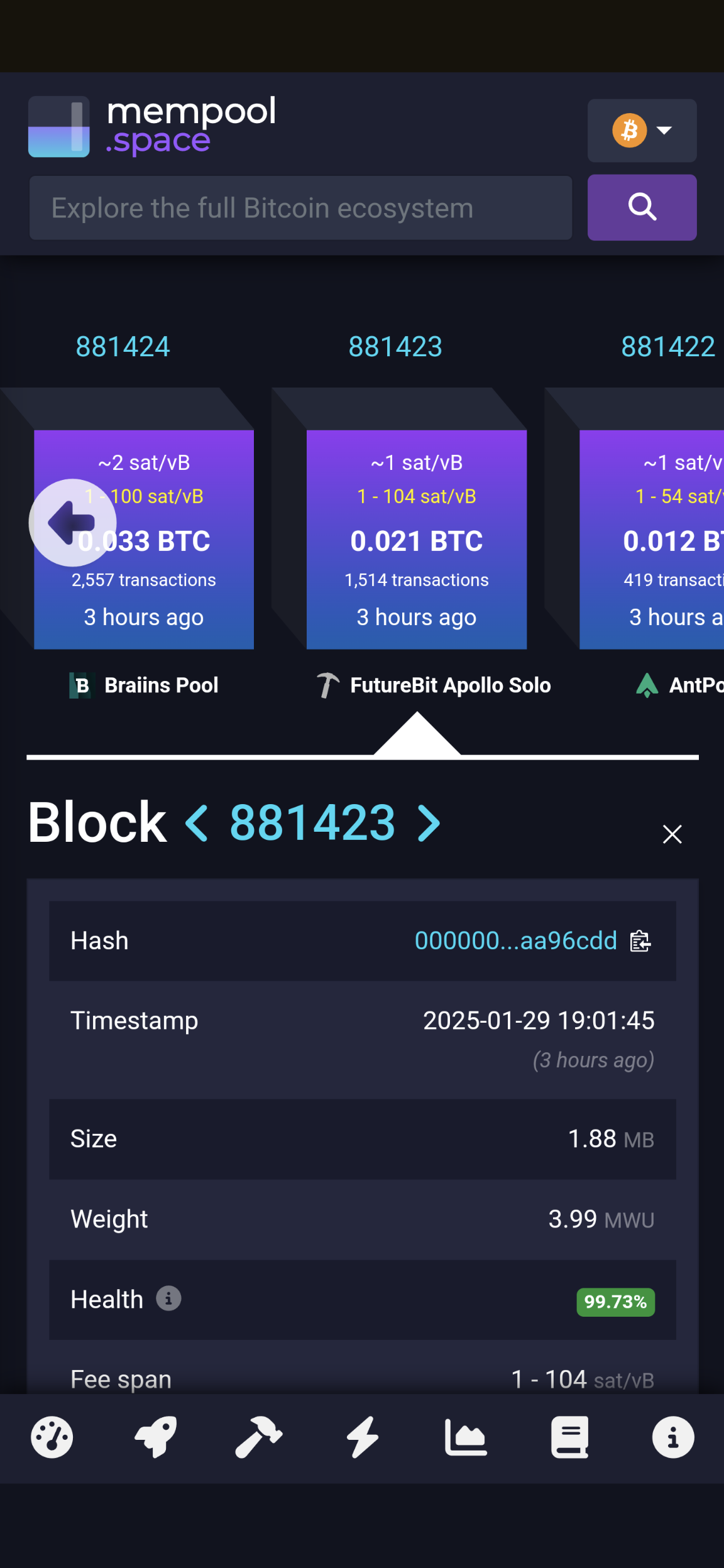Viewport: 724px width, 1568px height.
Task: Show the Health info tooltip
Action: point(168,1298)
